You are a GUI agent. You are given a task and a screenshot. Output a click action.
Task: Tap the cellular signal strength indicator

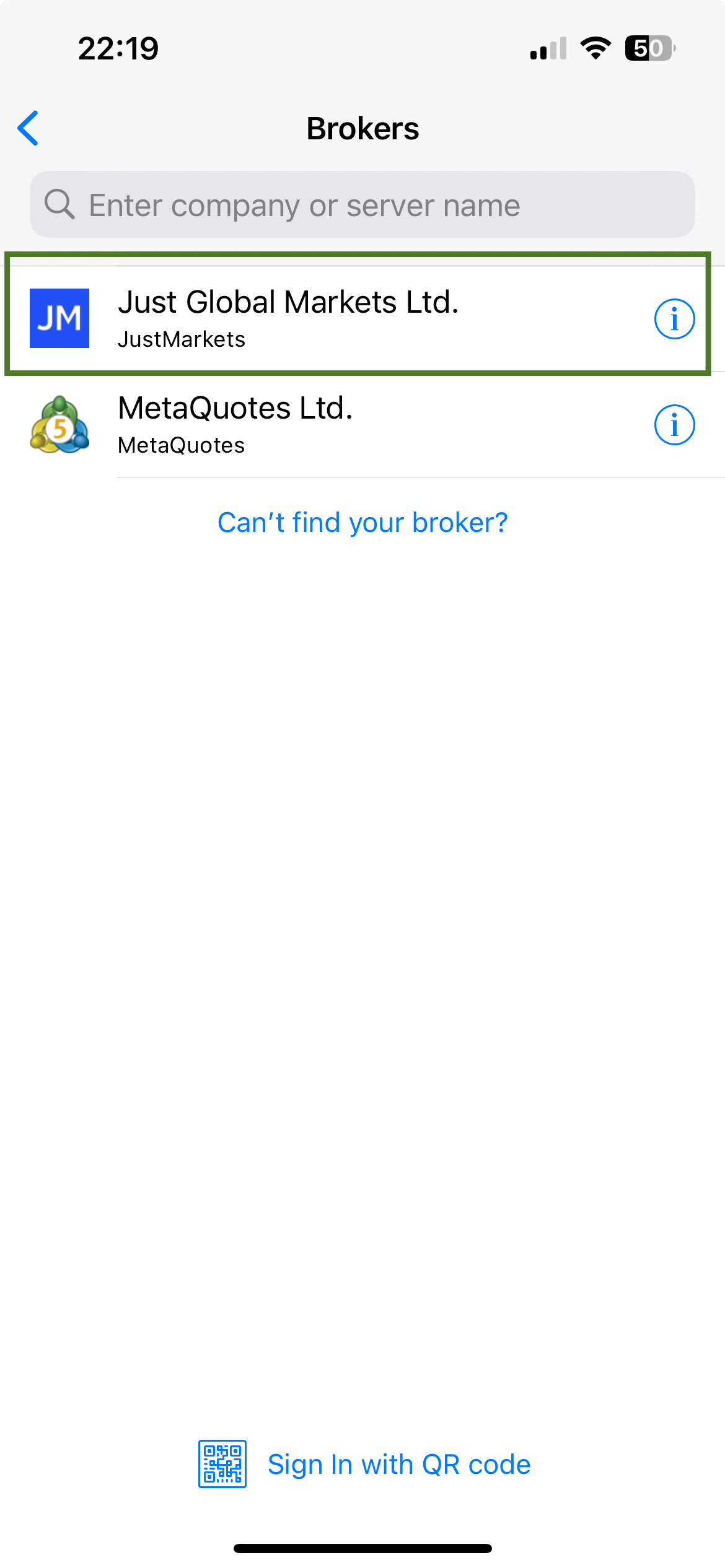coord(548,50)
